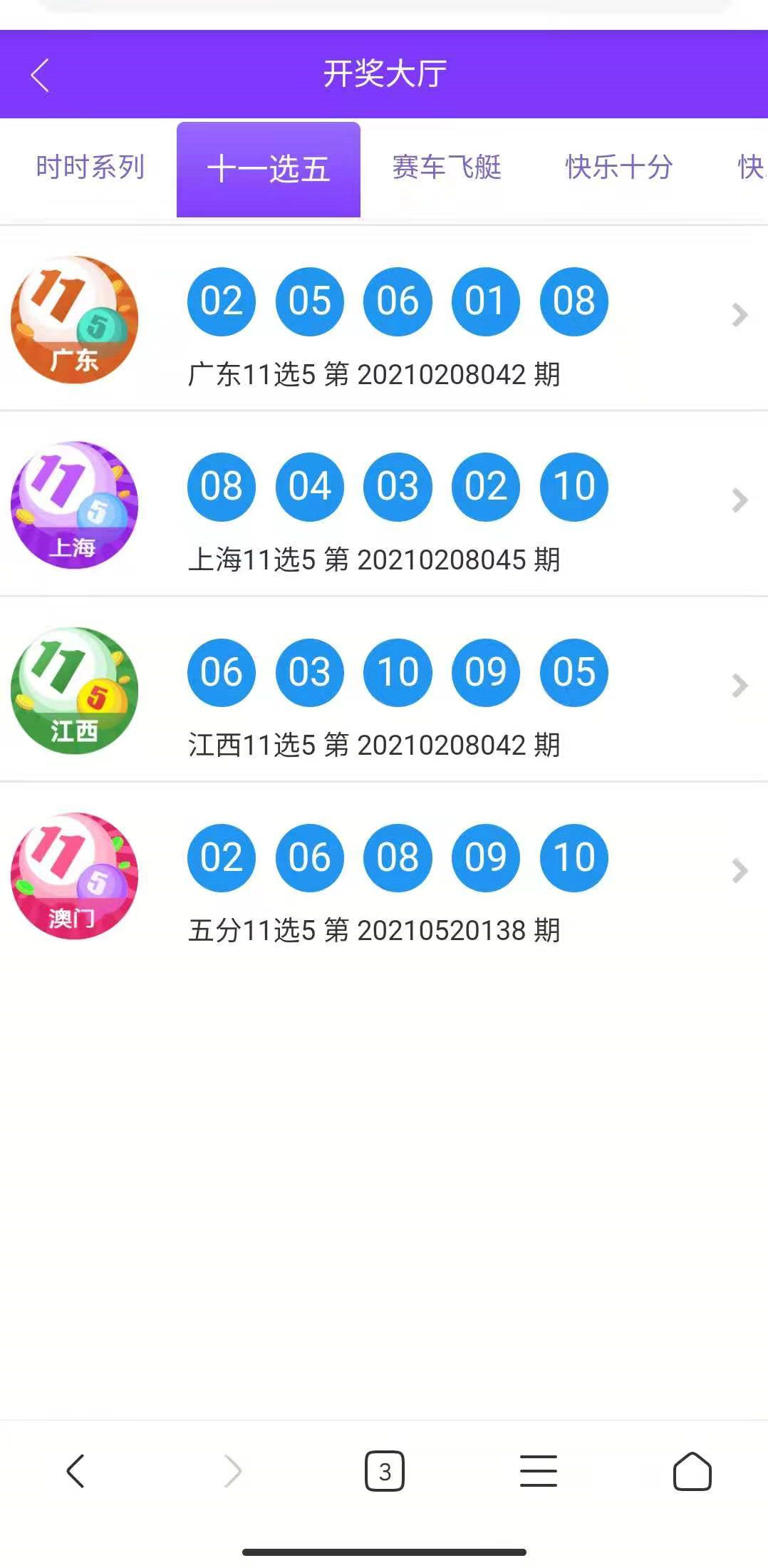Open 广东11选5 draw results
The width and height of the screenshot is (768, 1568).
(384, 319)
